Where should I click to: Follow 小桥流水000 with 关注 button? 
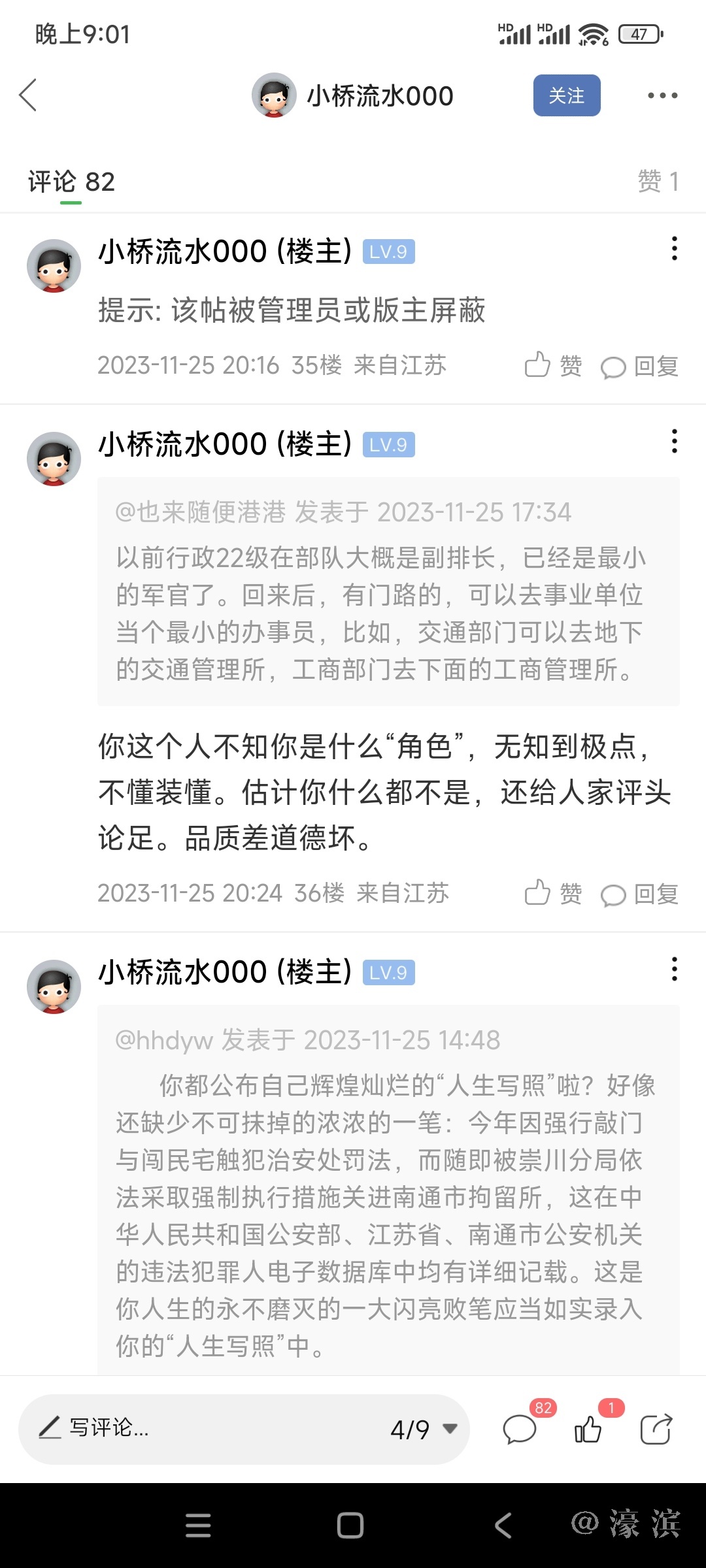click(566, 95)
